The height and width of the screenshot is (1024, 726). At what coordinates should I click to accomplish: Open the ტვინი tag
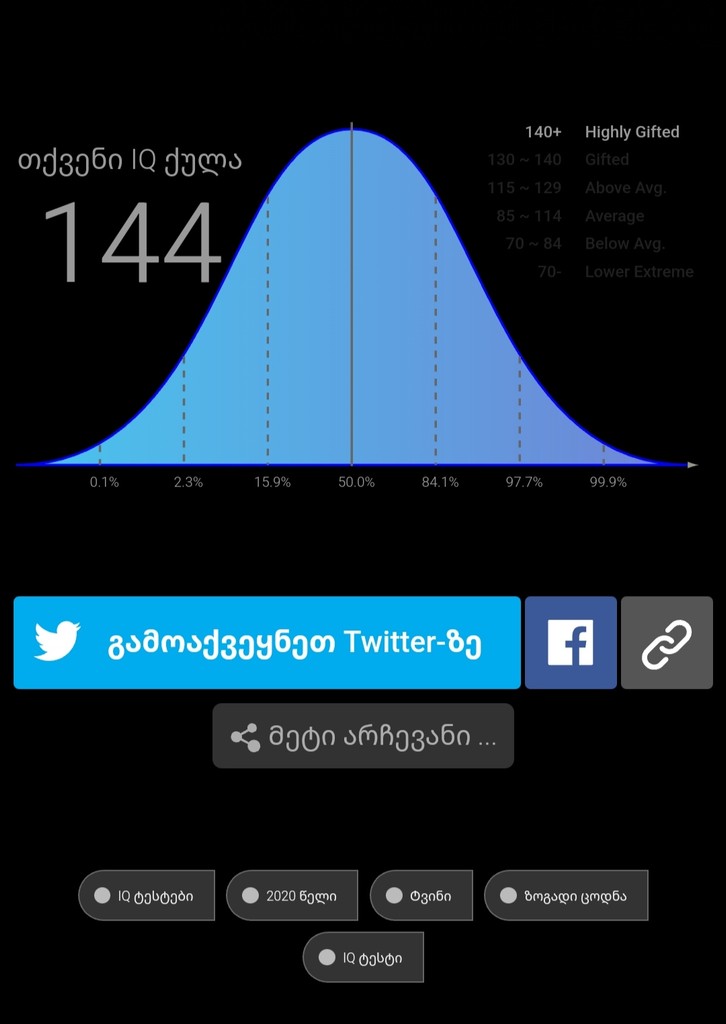tap(421, 895)
